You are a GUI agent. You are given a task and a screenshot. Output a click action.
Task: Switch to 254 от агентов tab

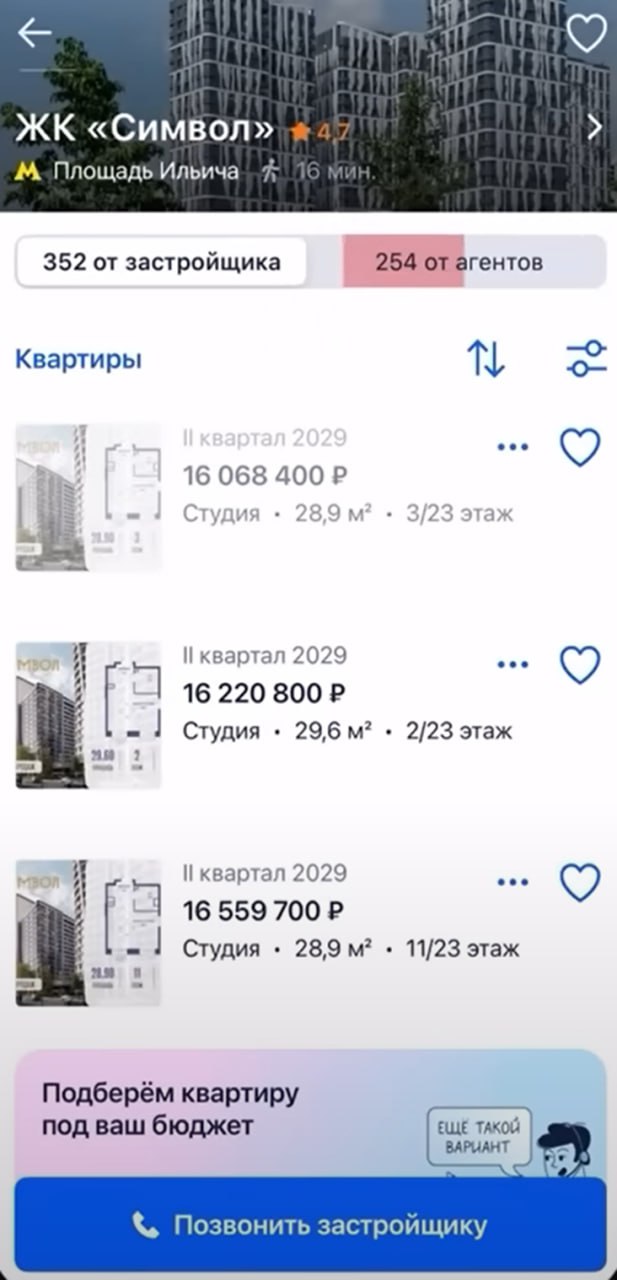(x=458, y=263)
